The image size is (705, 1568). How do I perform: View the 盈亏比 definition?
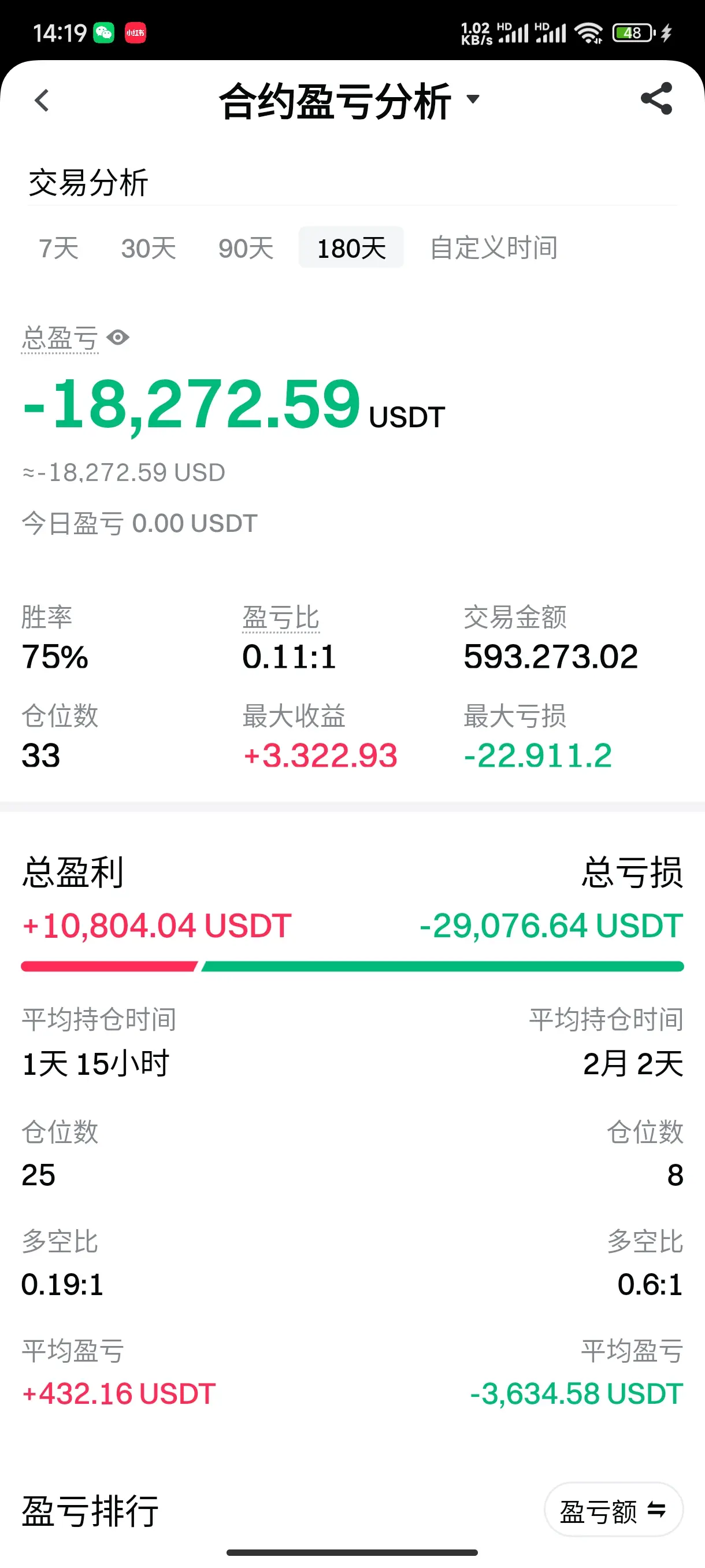point(280,617)
